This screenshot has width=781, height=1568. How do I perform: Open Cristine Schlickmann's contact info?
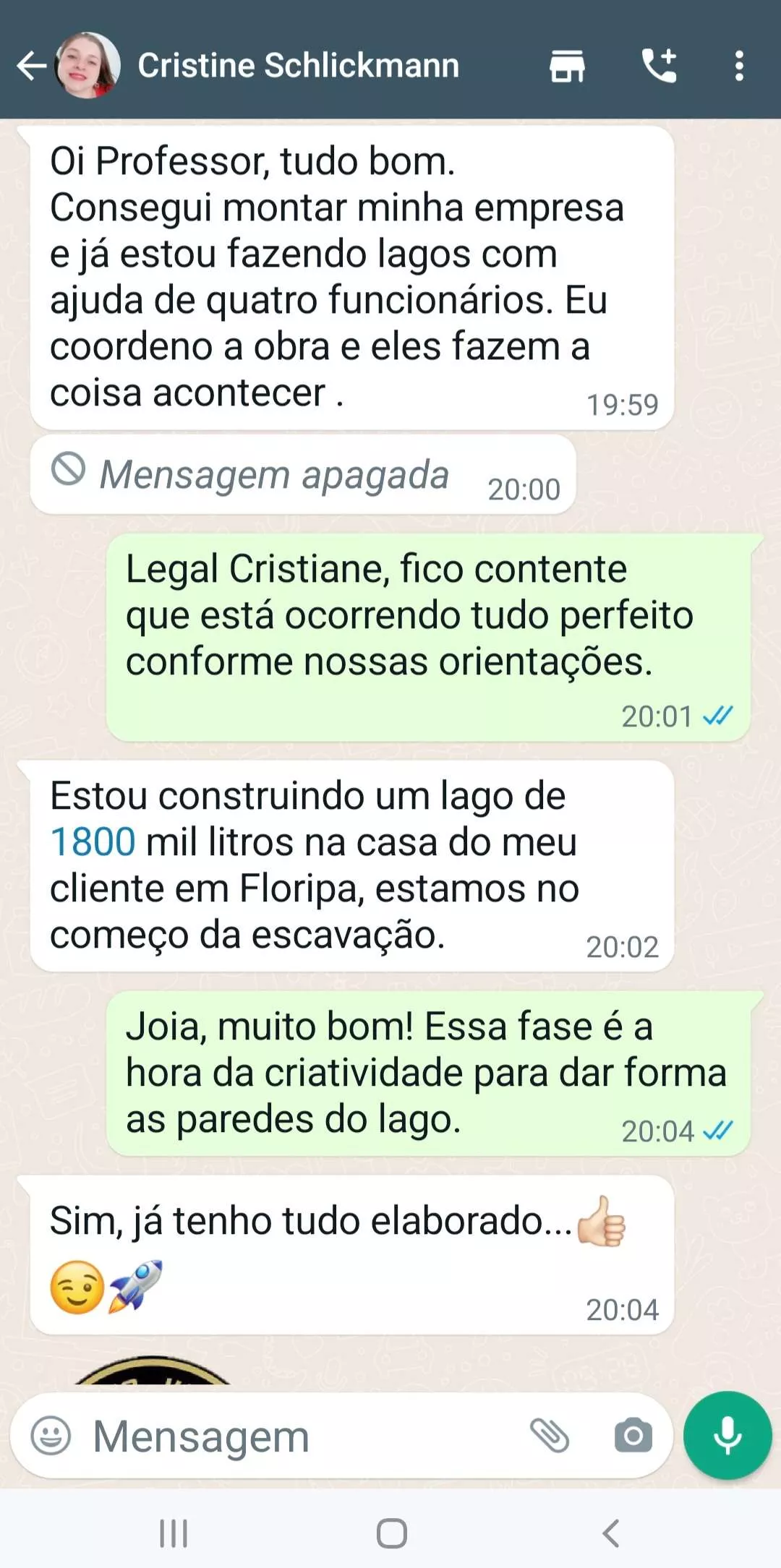pyautogui.click(x=298, y=66)
